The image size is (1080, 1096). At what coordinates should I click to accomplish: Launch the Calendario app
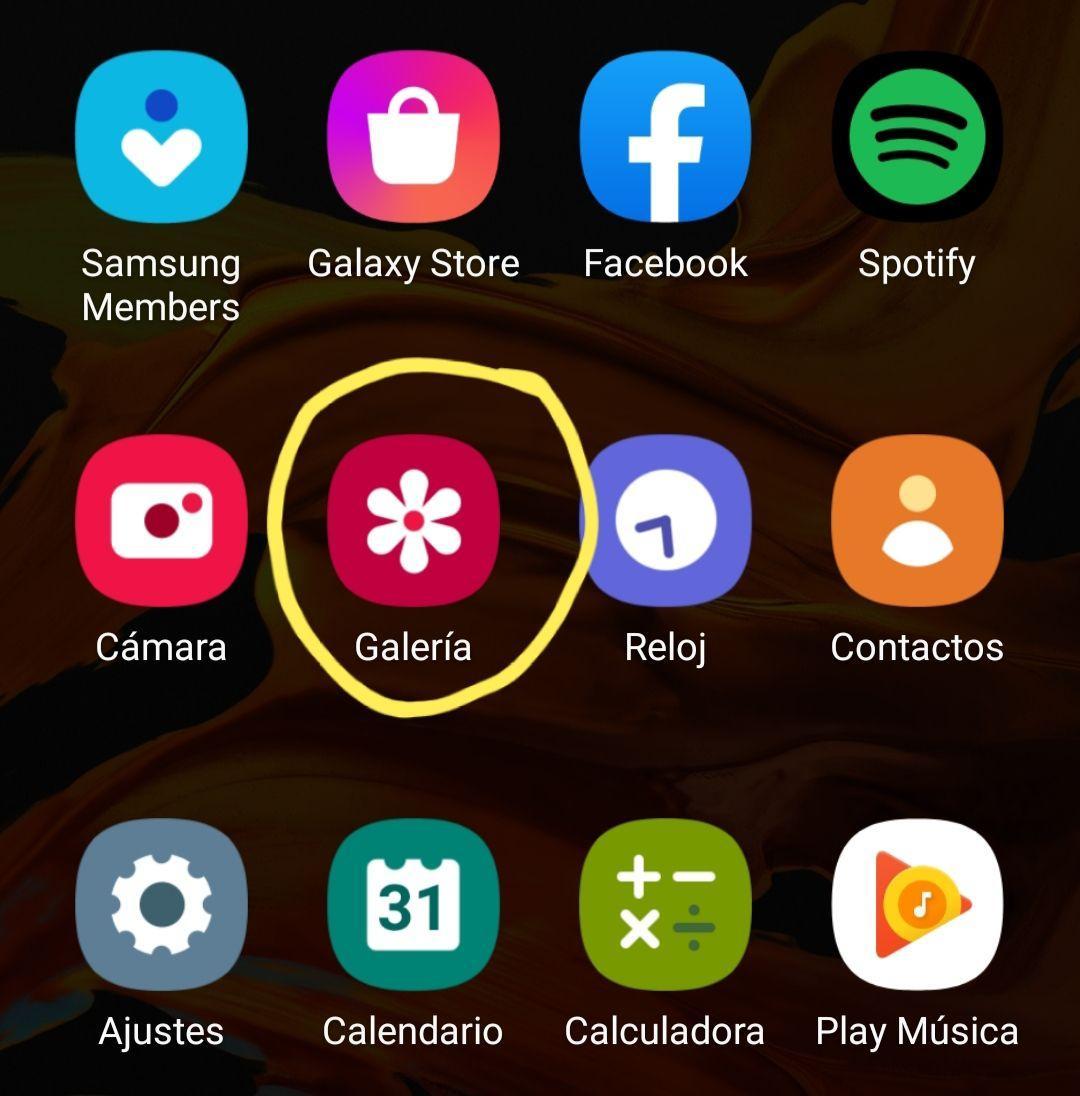413,904
